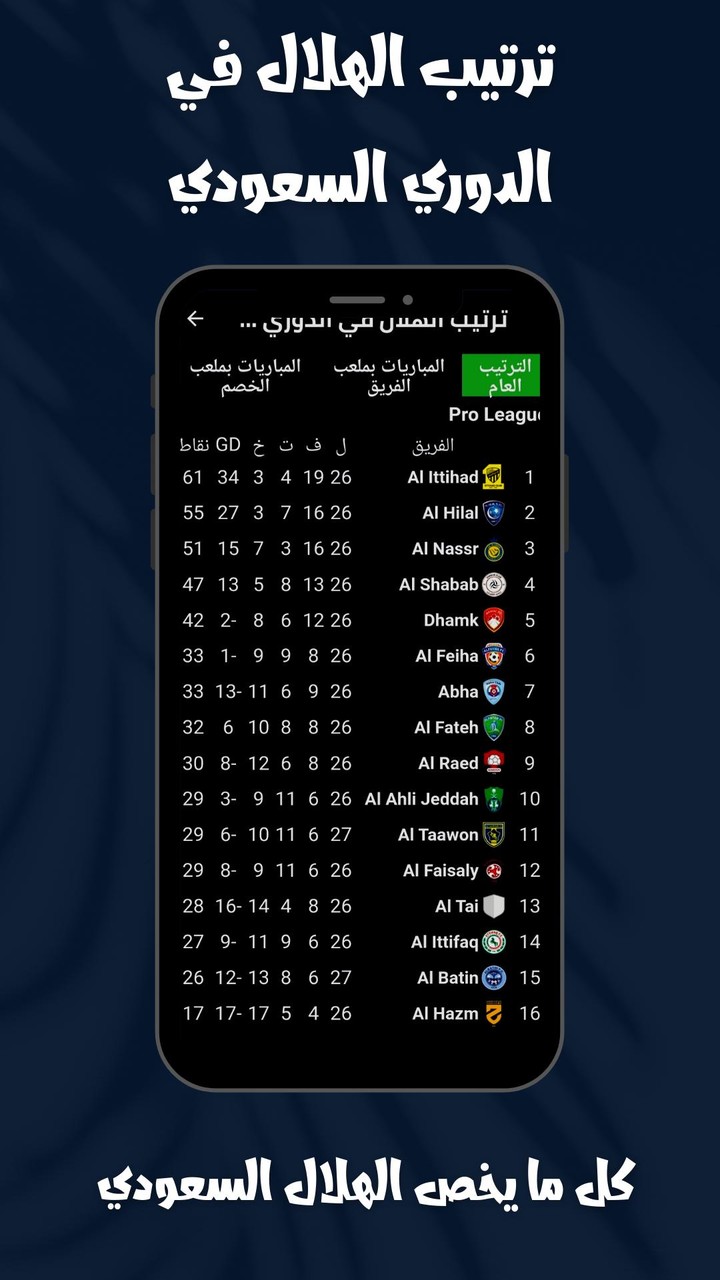Tap the Abha club crest icon
This screenshot has height=1280, width=720.
pos(494,691)
